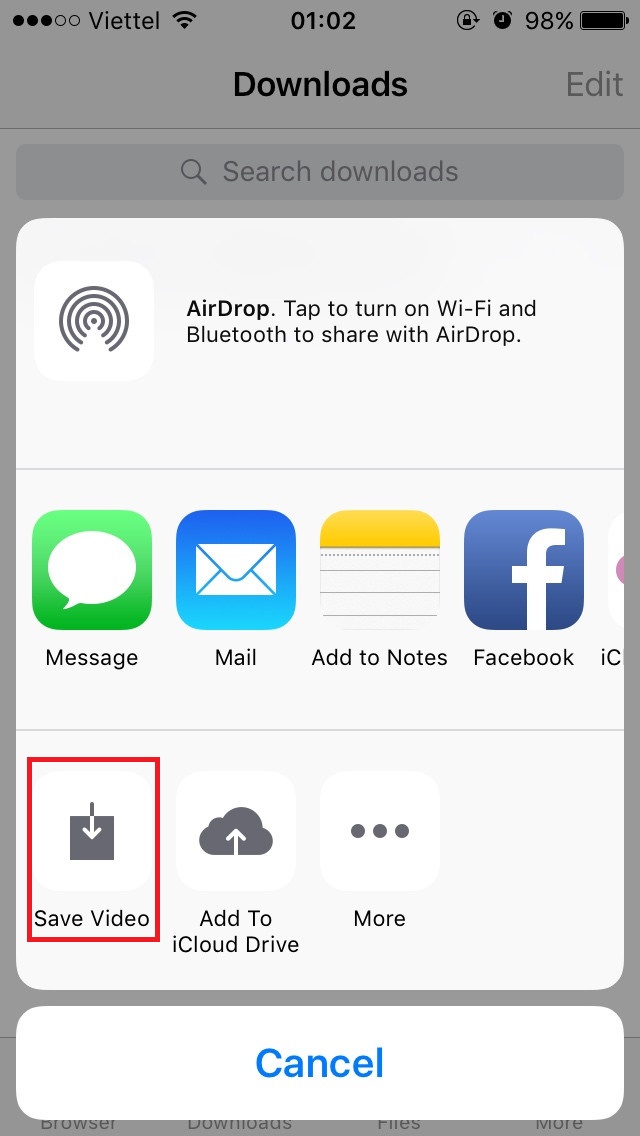The width and height of the screenshot is (640, 1136).
Task: Save Video to camera roll
Action: pyautogui.click(x=92, y=831)
